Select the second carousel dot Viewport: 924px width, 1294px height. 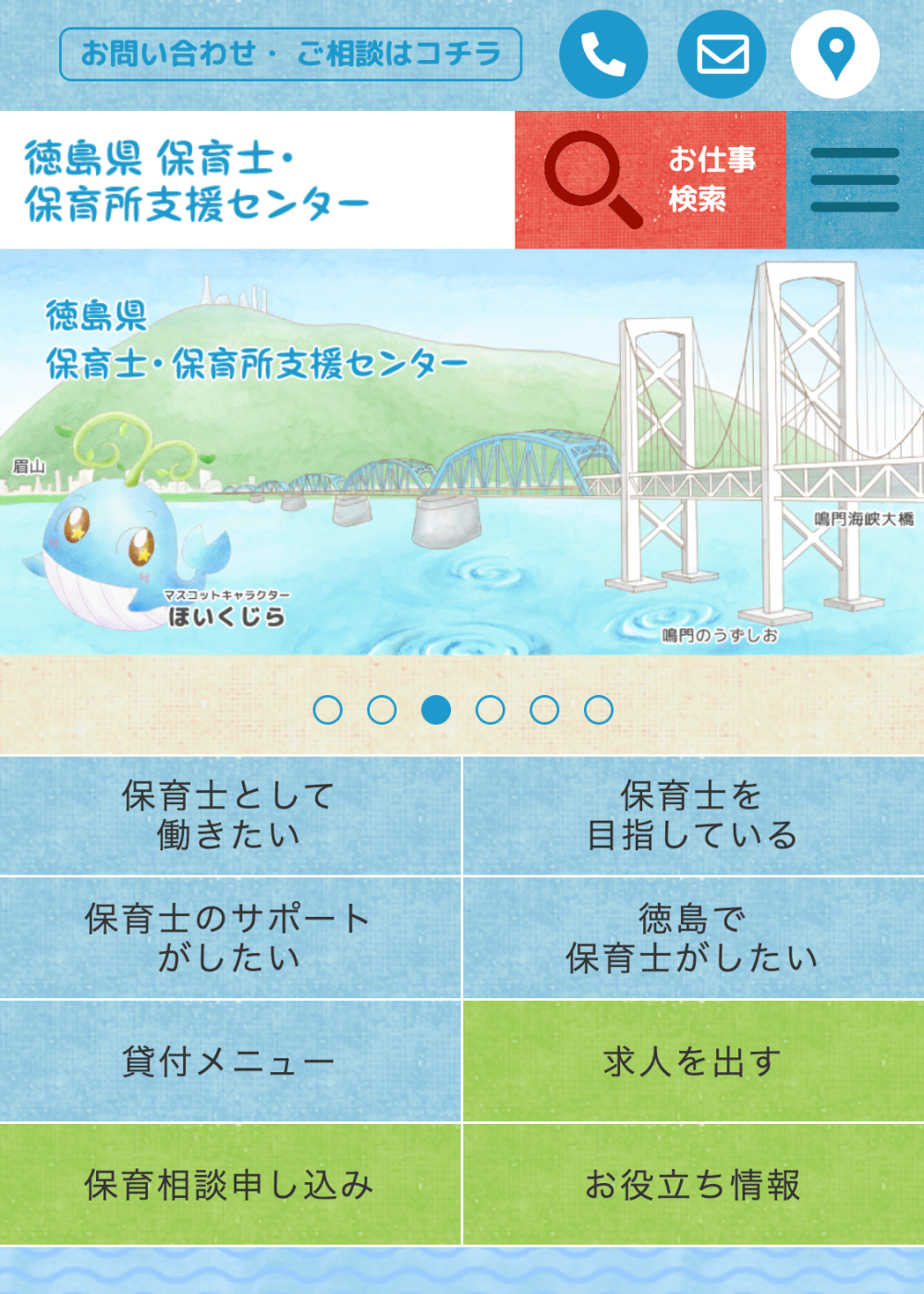383,710
